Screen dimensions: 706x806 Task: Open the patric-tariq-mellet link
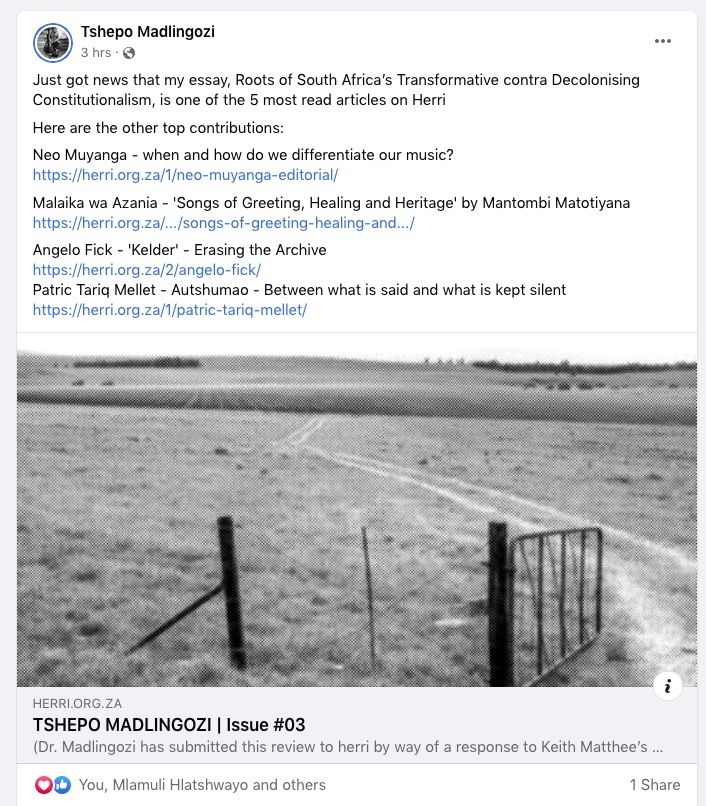(x=169, y=310)
